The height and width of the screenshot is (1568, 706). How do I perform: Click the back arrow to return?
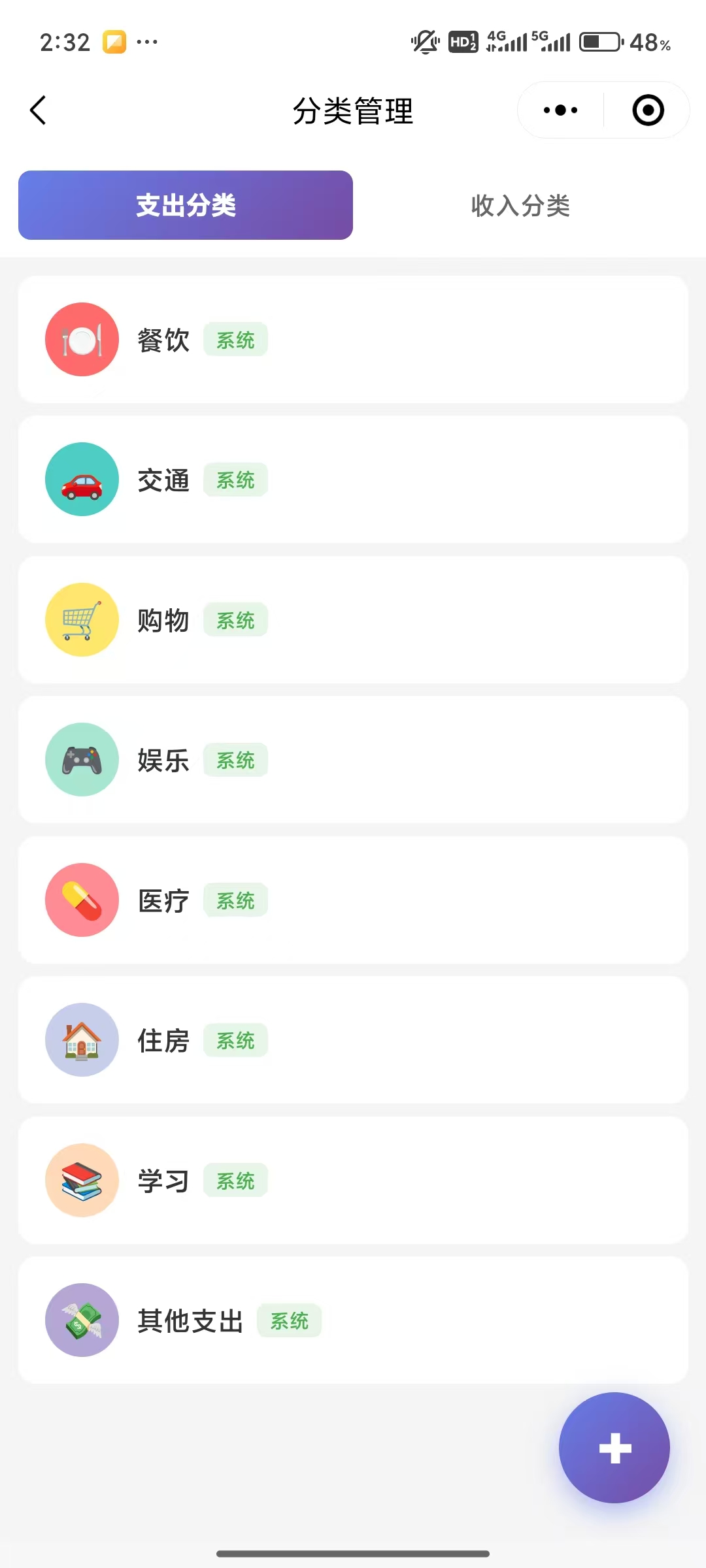[37, 110]
